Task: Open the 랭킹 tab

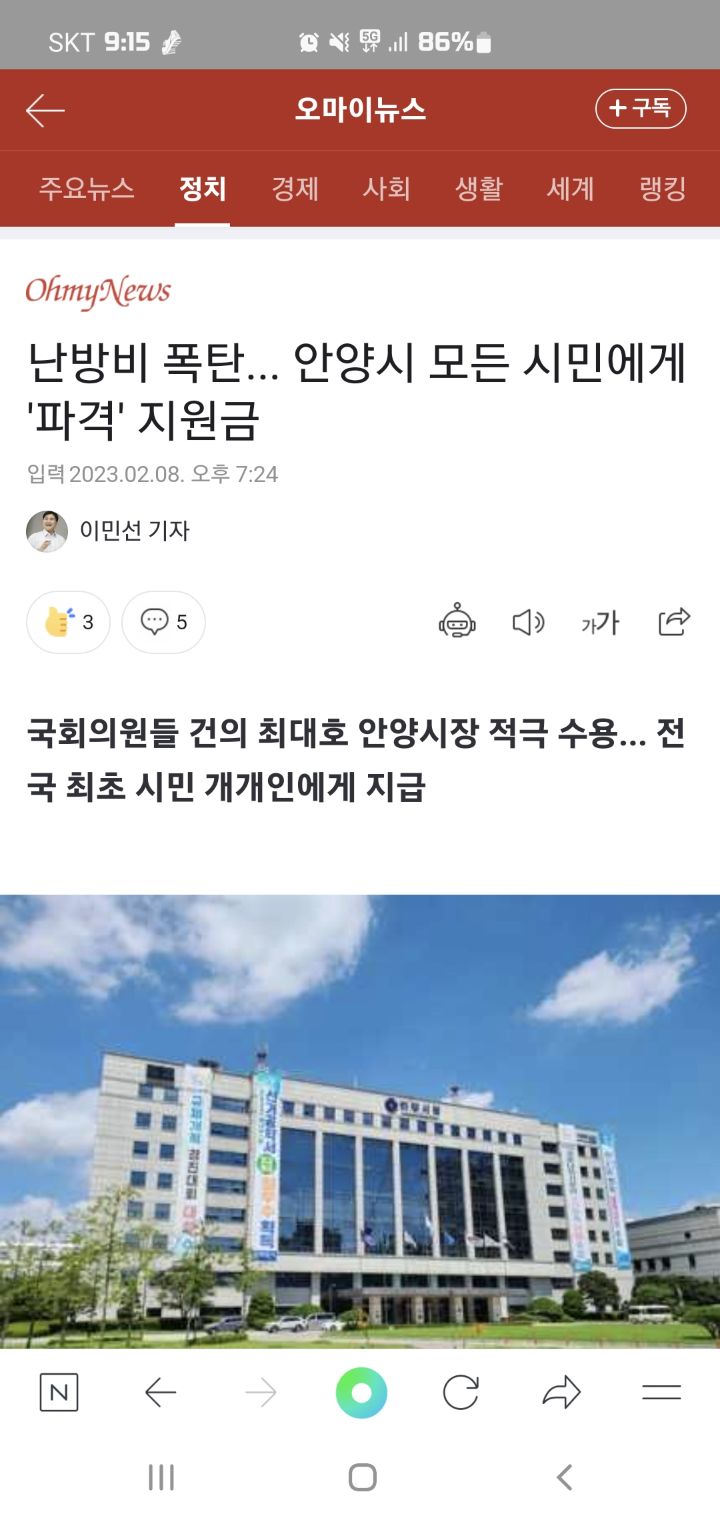Action: (662, 188)
